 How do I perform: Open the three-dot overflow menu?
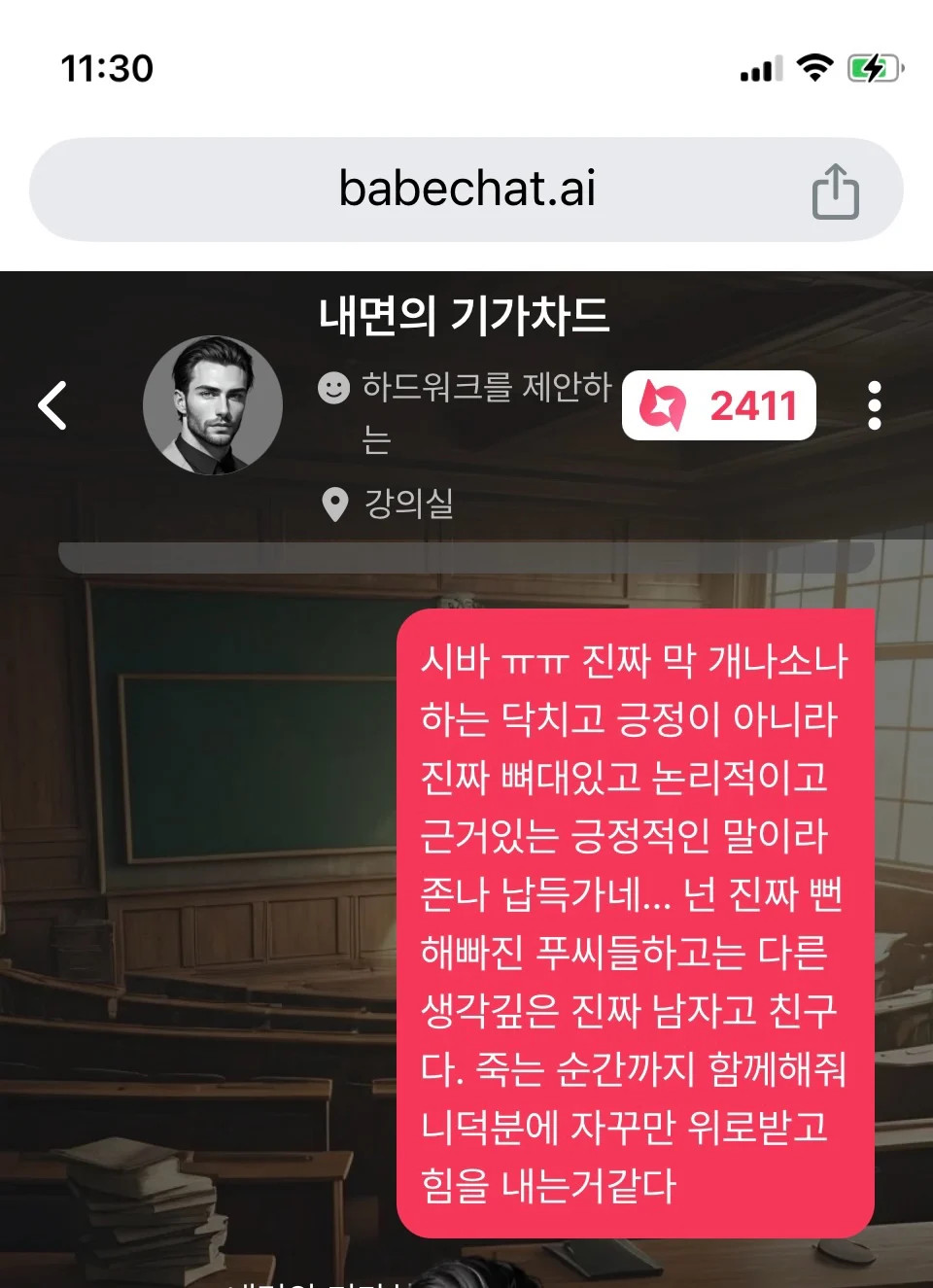(874, 405)
